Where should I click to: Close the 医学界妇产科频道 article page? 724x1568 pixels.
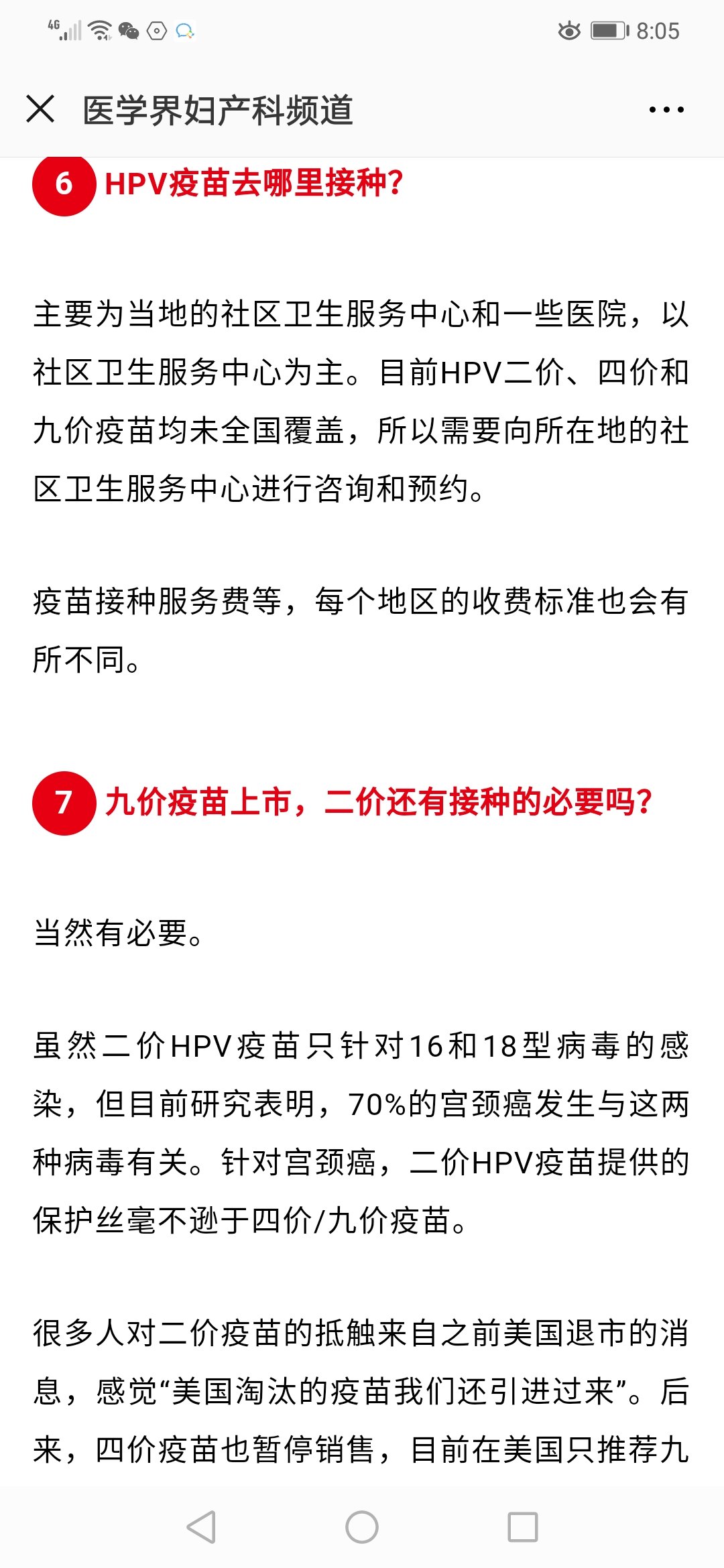click(40, 109)
